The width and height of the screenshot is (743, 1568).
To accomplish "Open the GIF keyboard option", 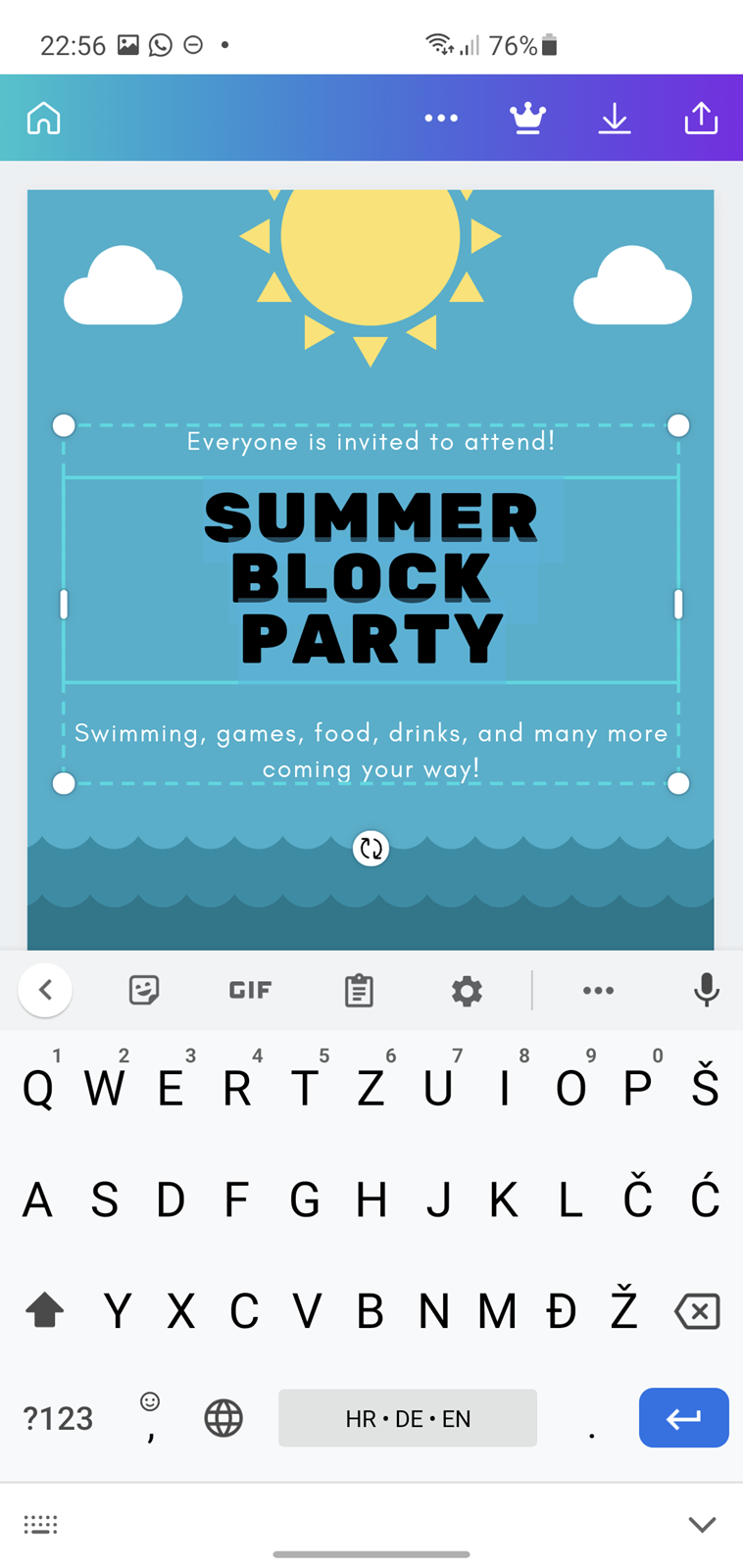I will (250, 990).
